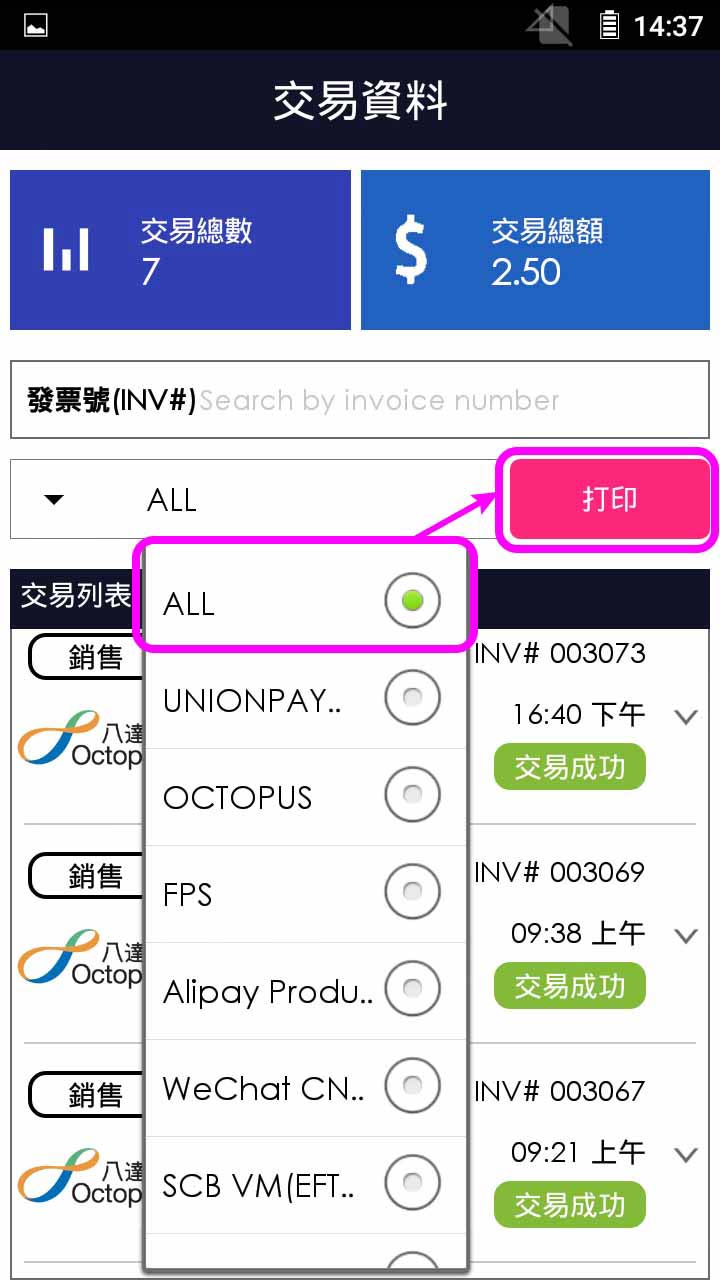Image resolution: width=720 pixels, height=1280 pixels.
Task: Tap the 打印 print button
Action: pyautogui.click(x=609, y=499)
